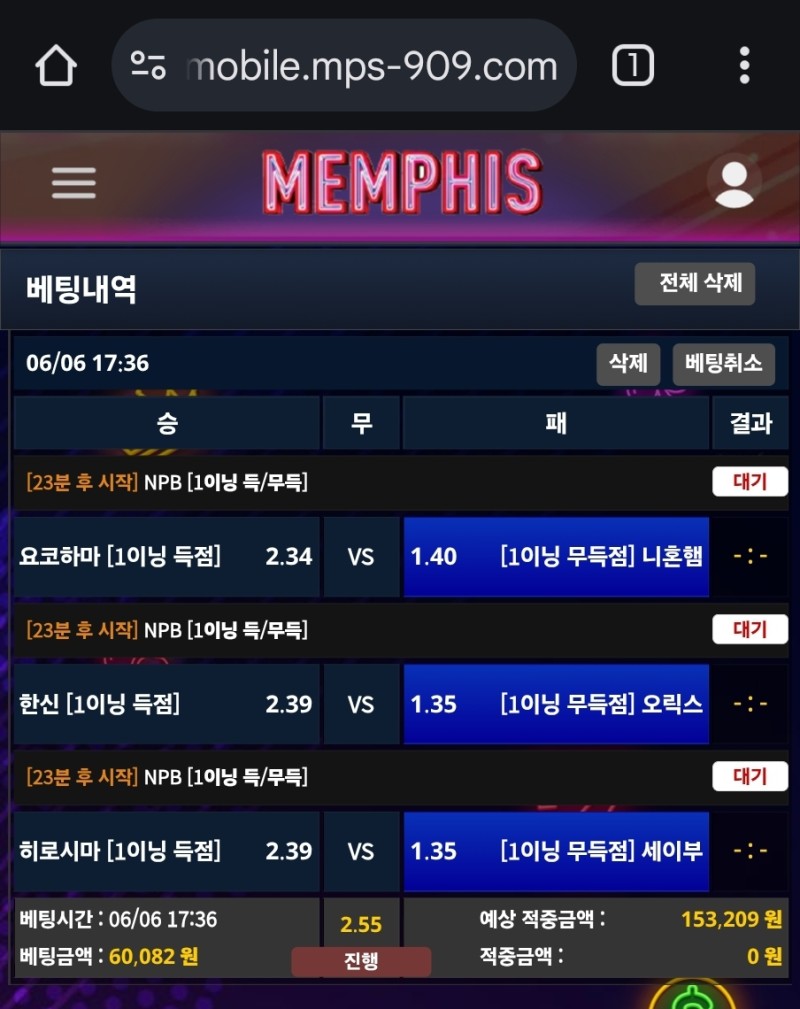
Task: Tap 삭제 for the 06/06 17:36 bet
Action: (628, 364)
